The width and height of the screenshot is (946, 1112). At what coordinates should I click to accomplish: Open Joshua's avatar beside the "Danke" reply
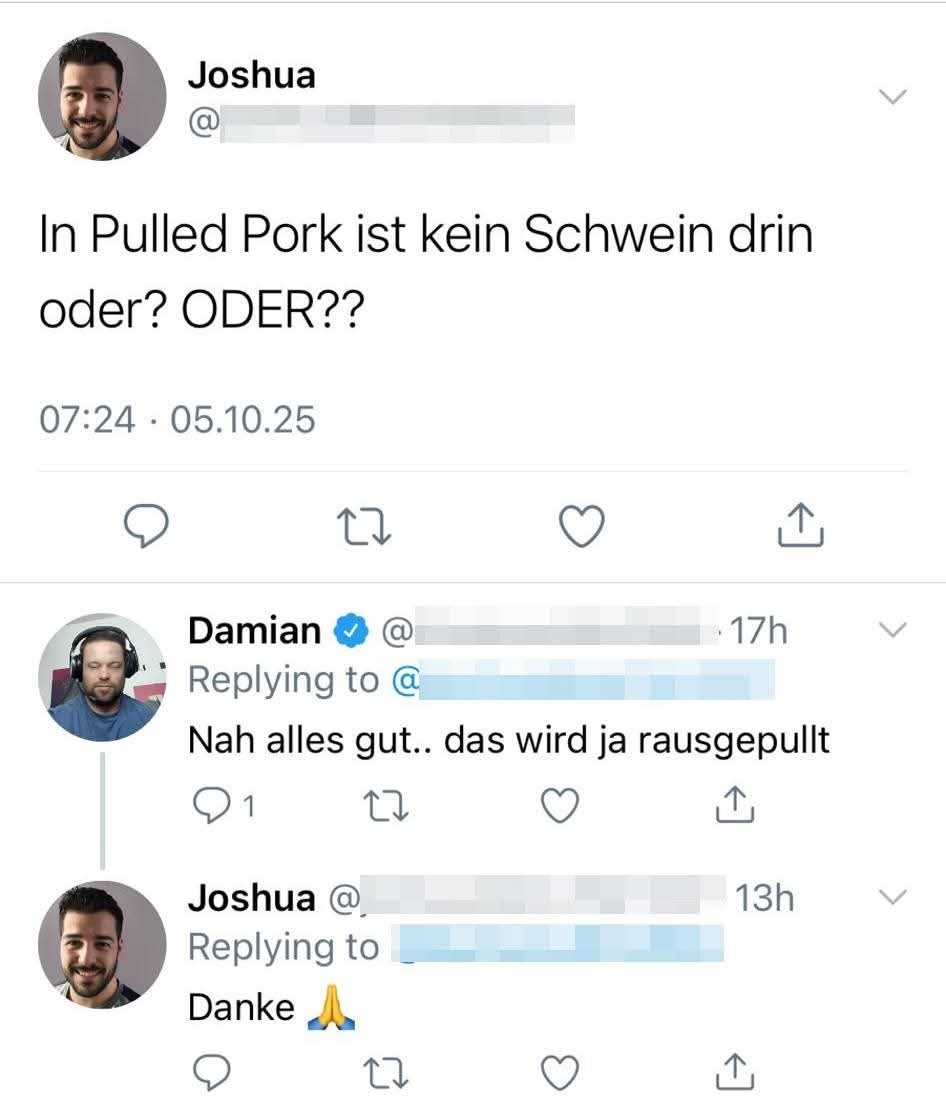102,944
